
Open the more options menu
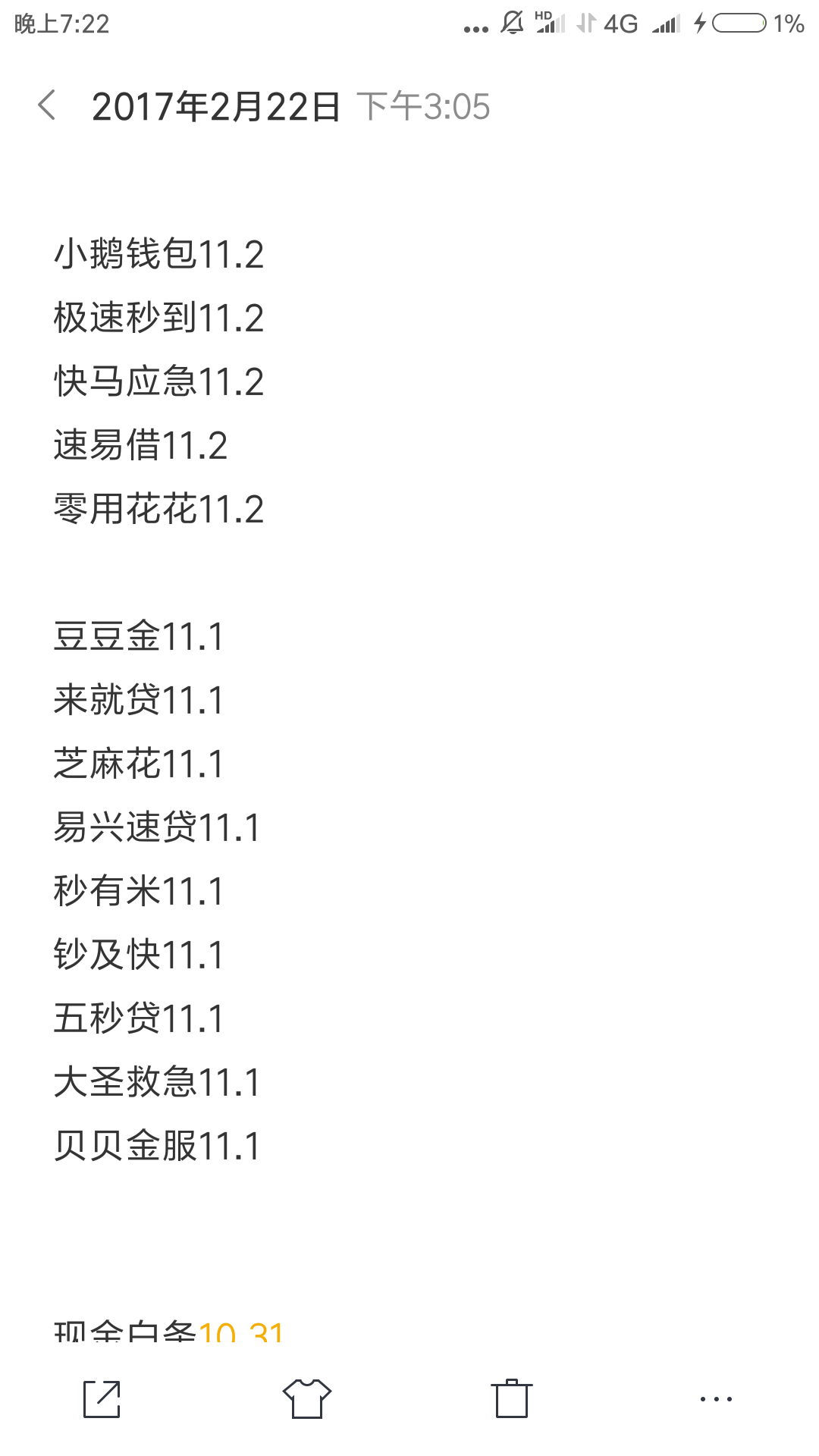click(x=717, y=1399)
